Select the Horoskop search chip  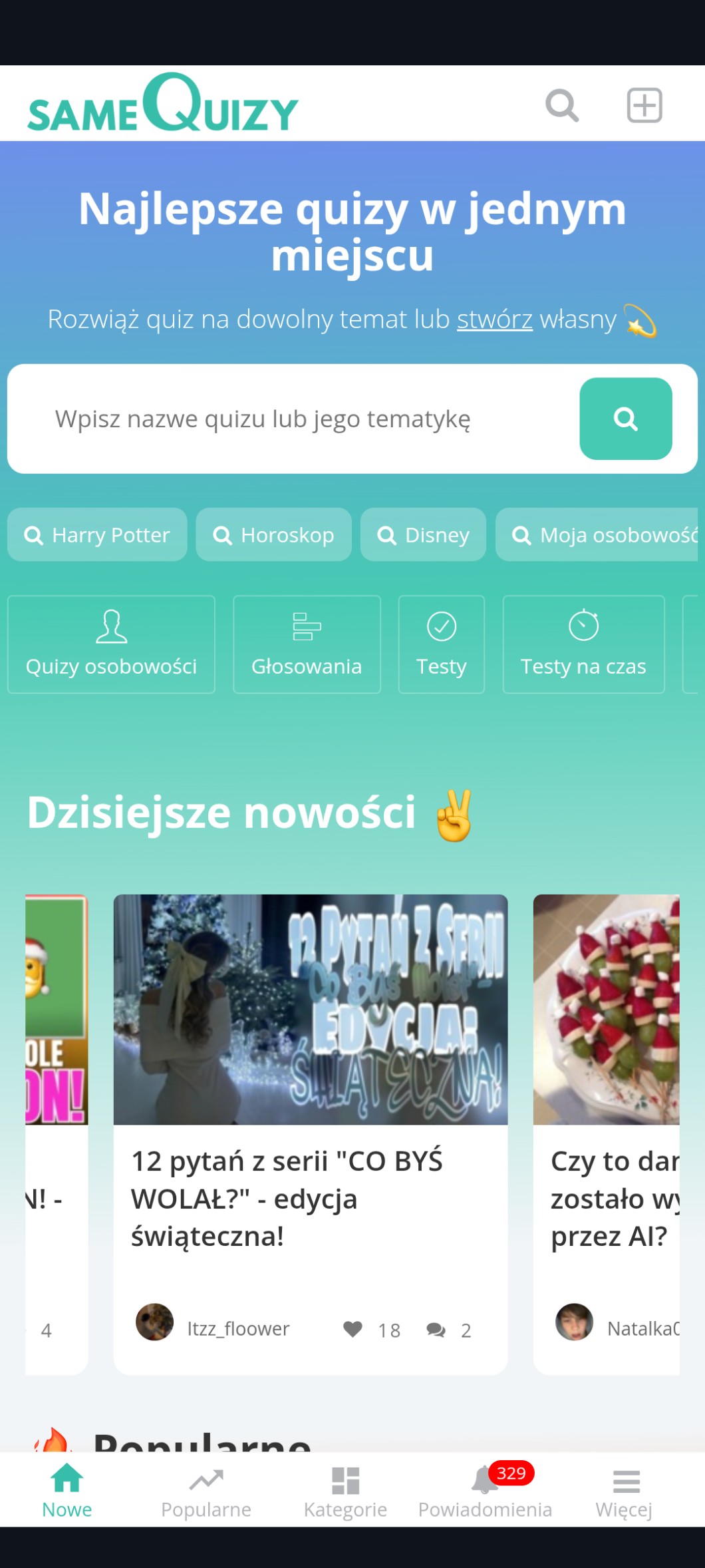tap(273, 535)
